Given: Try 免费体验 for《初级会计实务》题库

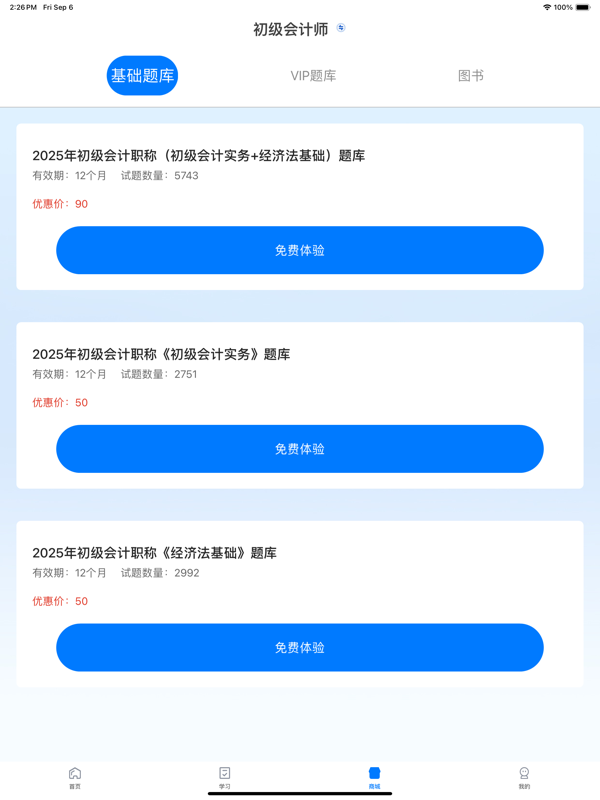Looking at the screenshot, I should point(300,449).
